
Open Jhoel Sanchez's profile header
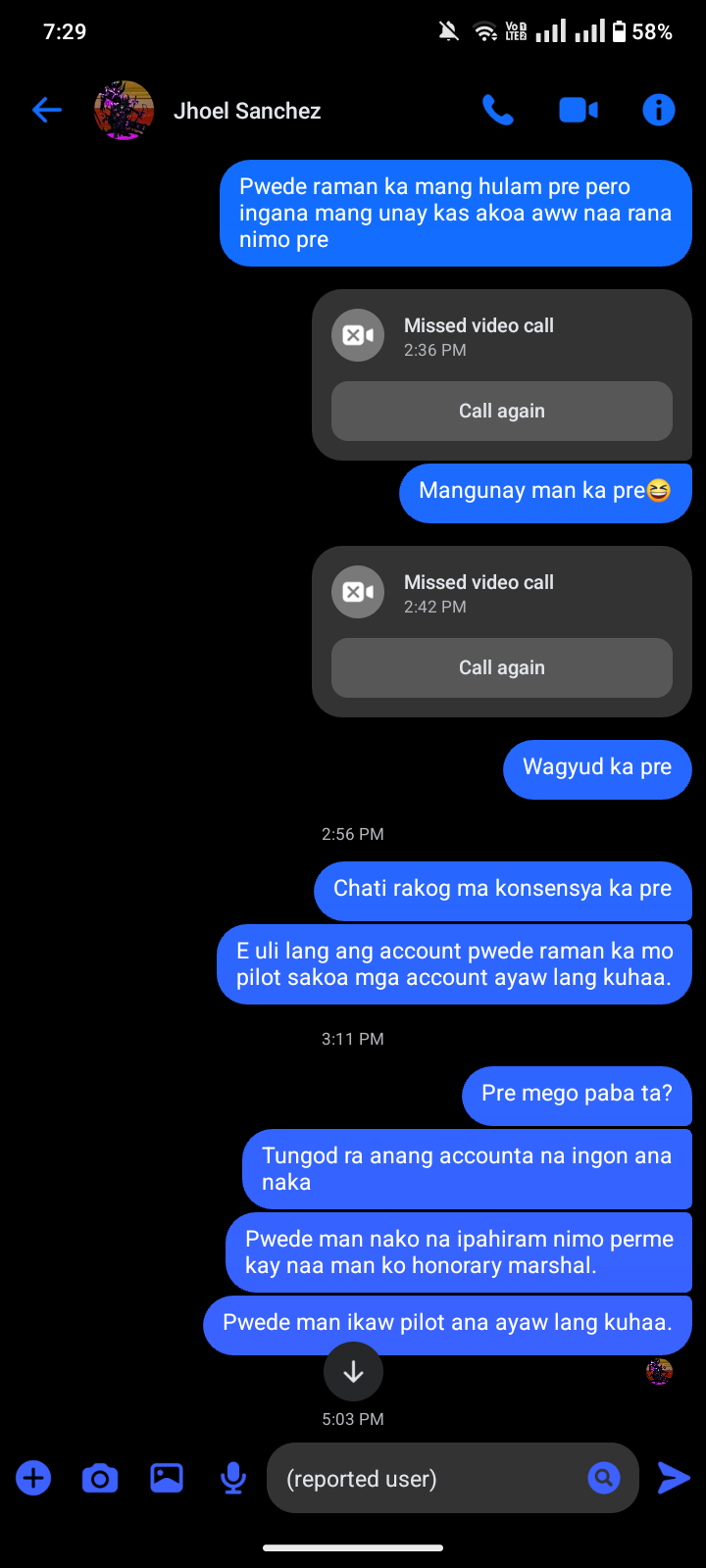(x=247, y=111)
